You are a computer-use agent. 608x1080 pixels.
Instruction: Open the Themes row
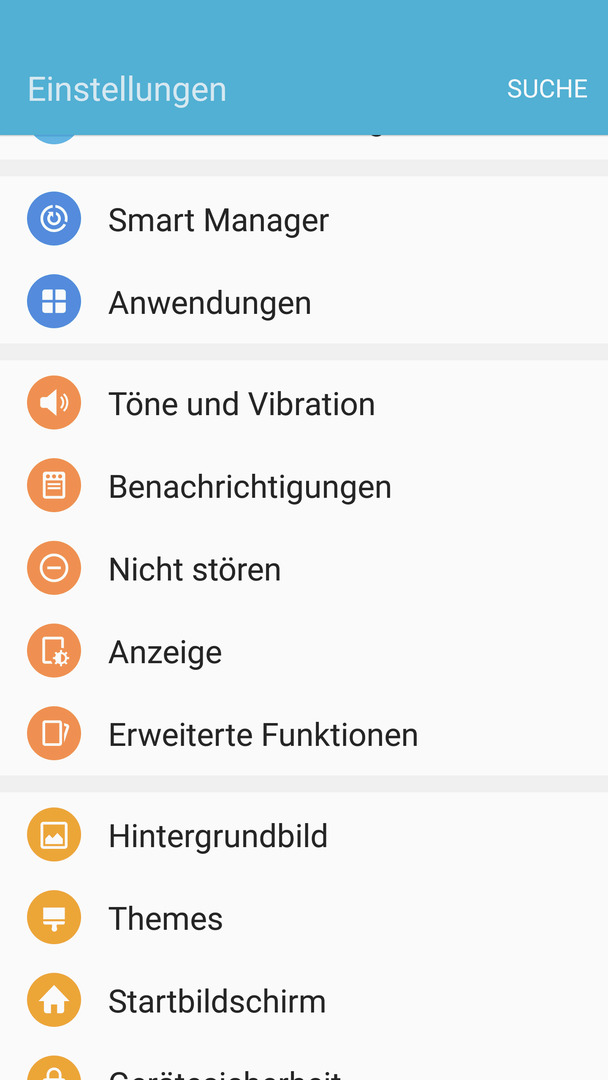(x=304, y=917)
